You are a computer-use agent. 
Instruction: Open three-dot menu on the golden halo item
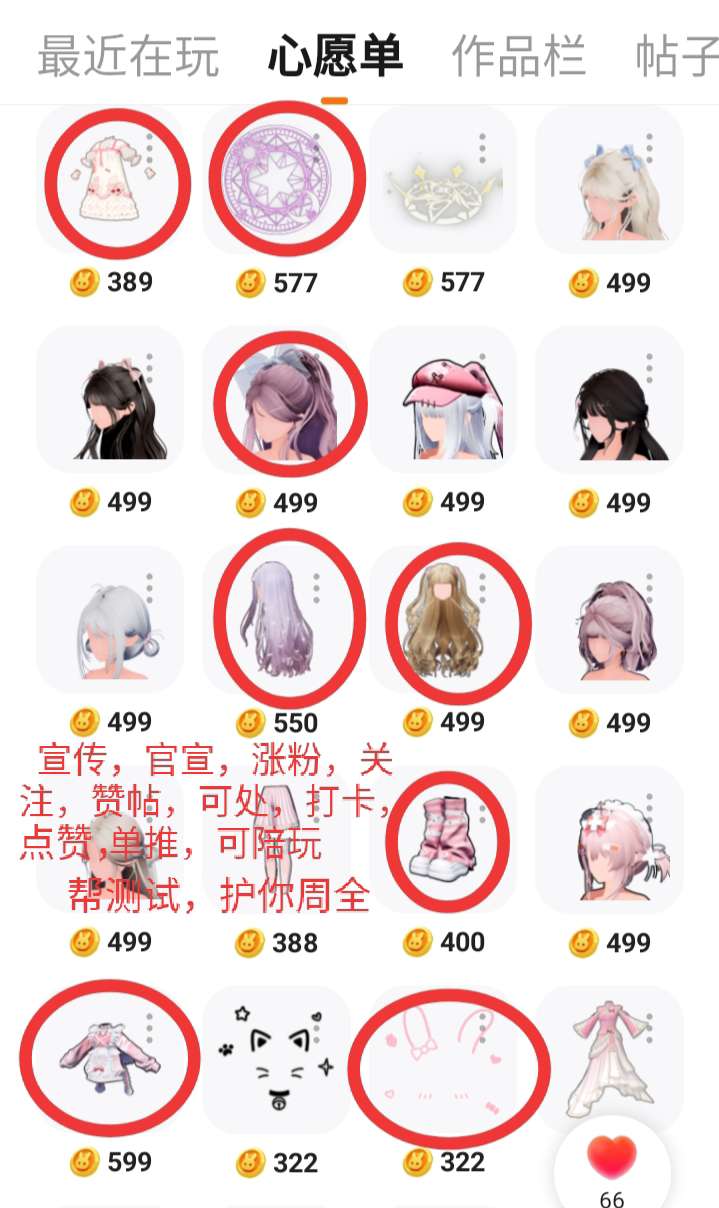tap(482, 148)
